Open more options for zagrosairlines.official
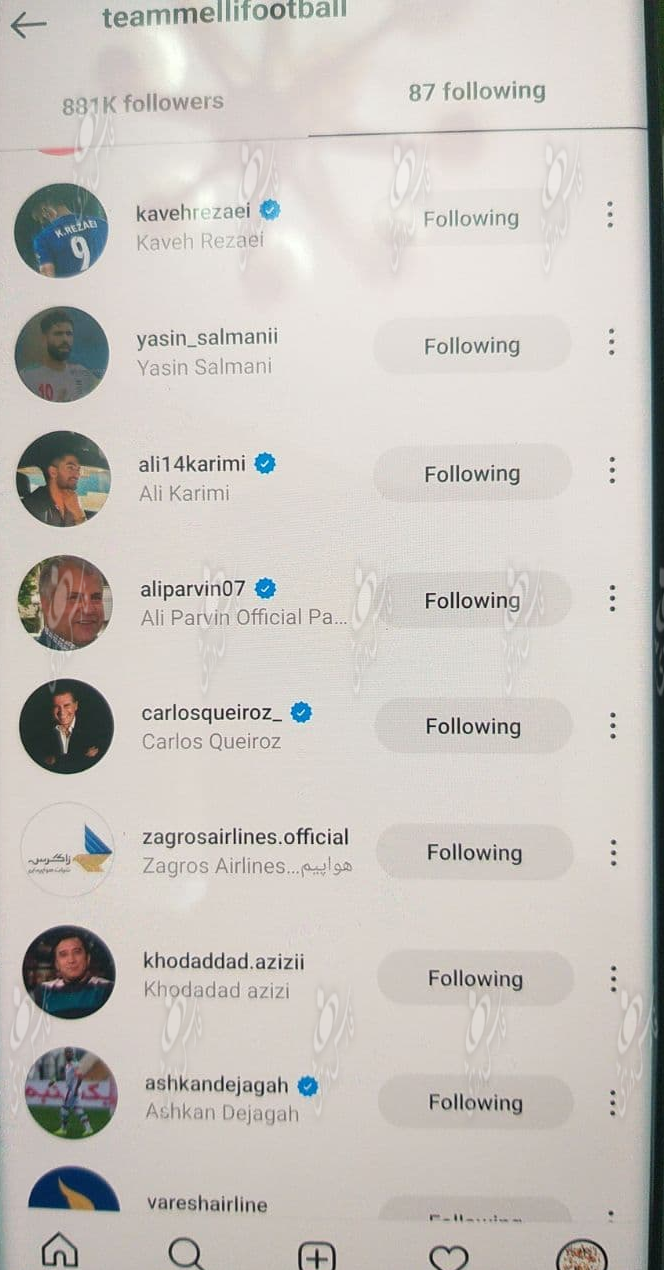This screenshot has height=1270, width=664. (x=613, y=853)
